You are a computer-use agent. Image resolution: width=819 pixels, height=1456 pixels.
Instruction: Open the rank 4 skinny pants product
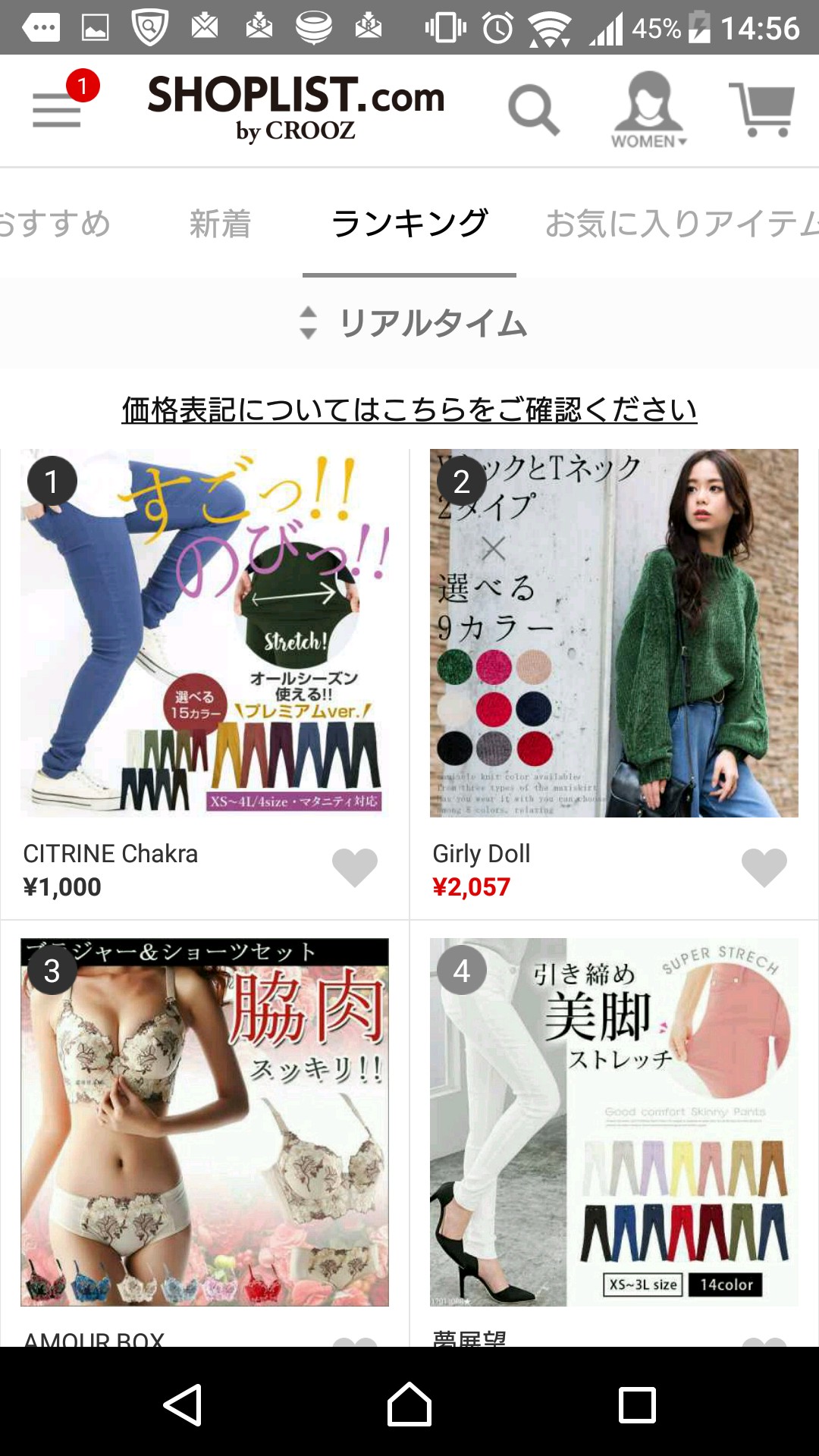coord(614,1122)
